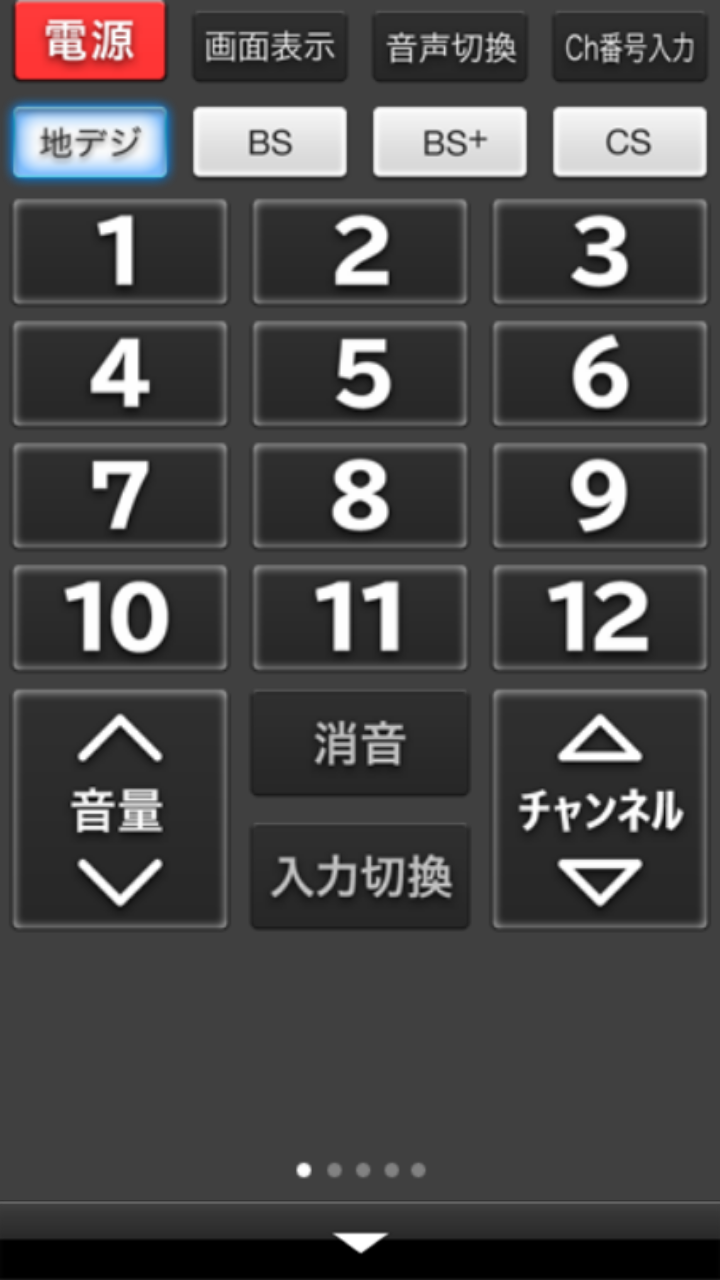Viewport: 720px width, 1280px height.
Task: Raise the volume with 音量 up arrow
Action: point(120,740)
